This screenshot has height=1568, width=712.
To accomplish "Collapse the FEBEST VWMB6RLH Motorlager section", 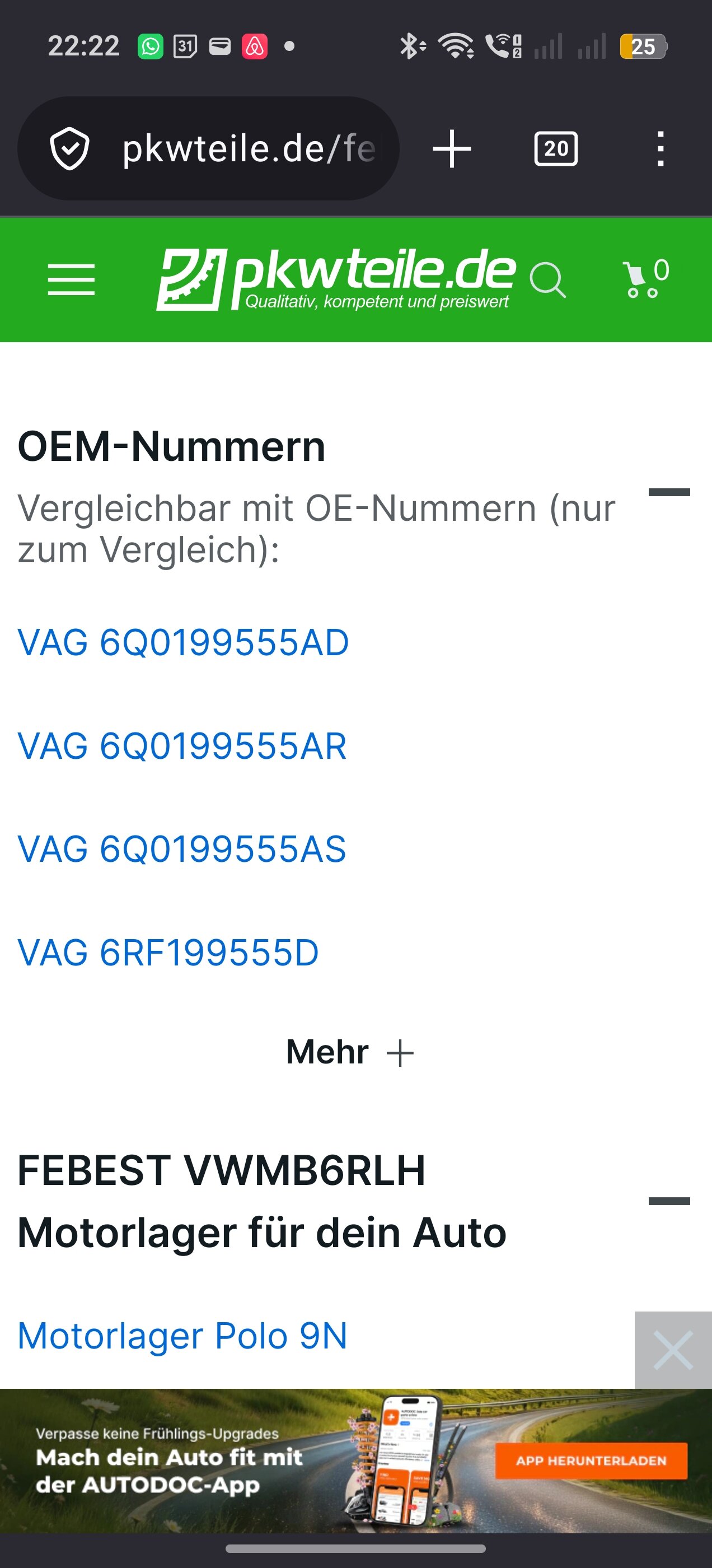I will tap(669, 1201).
